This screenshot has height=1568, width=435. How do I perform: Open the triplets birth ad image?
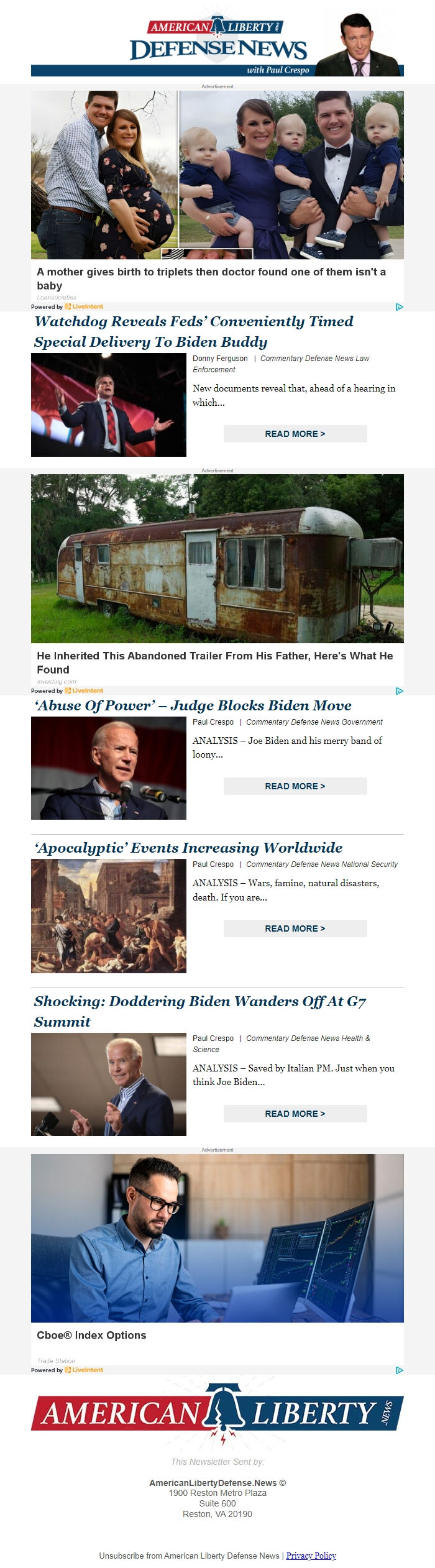217,175
